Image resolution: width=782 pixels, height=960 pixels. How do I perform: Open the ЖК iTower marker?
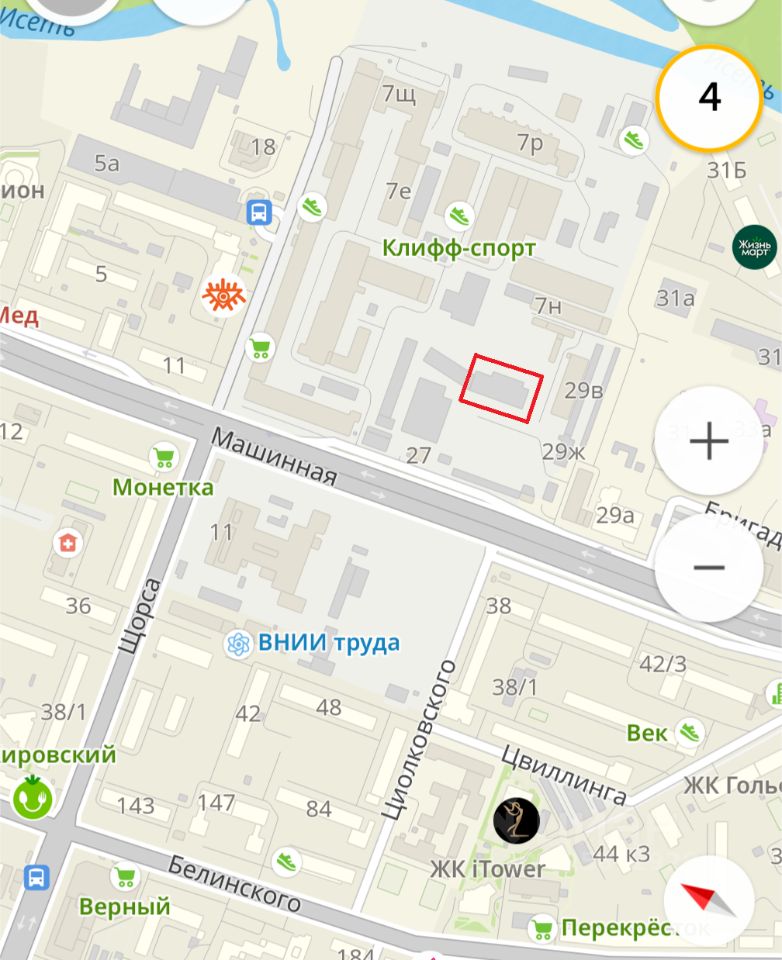tap(516, 822)
